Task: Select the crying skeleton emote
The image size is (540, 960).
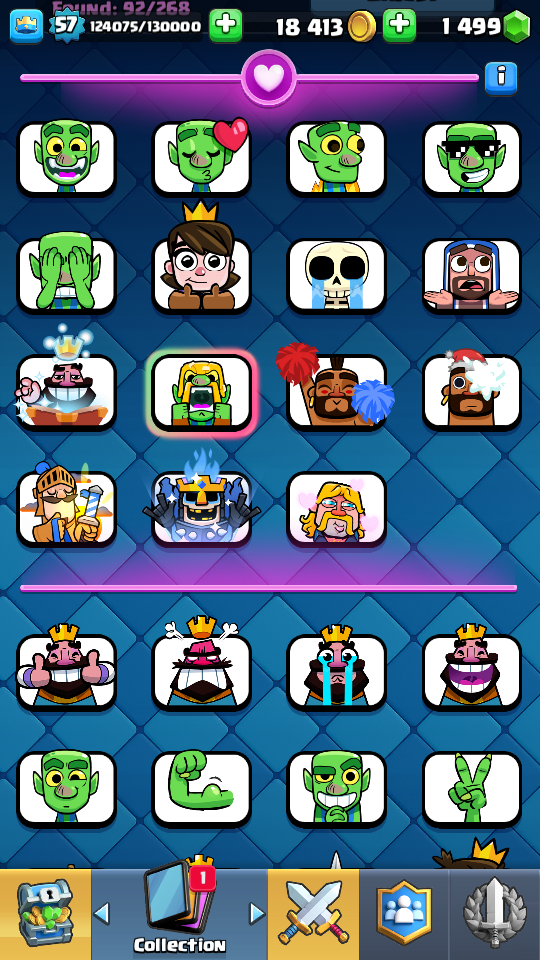Action: pyautogui.click(x=337, y=276)
